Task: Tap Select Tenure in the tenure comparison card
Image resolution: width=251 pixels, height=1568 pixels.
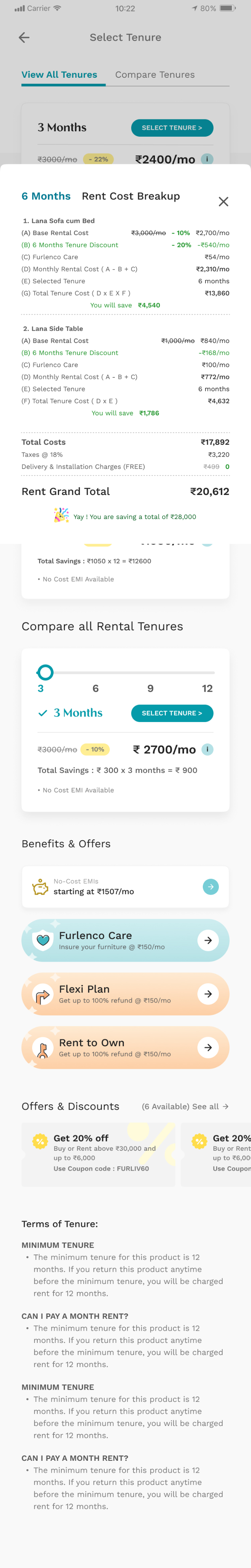Action: click(171, 713)
